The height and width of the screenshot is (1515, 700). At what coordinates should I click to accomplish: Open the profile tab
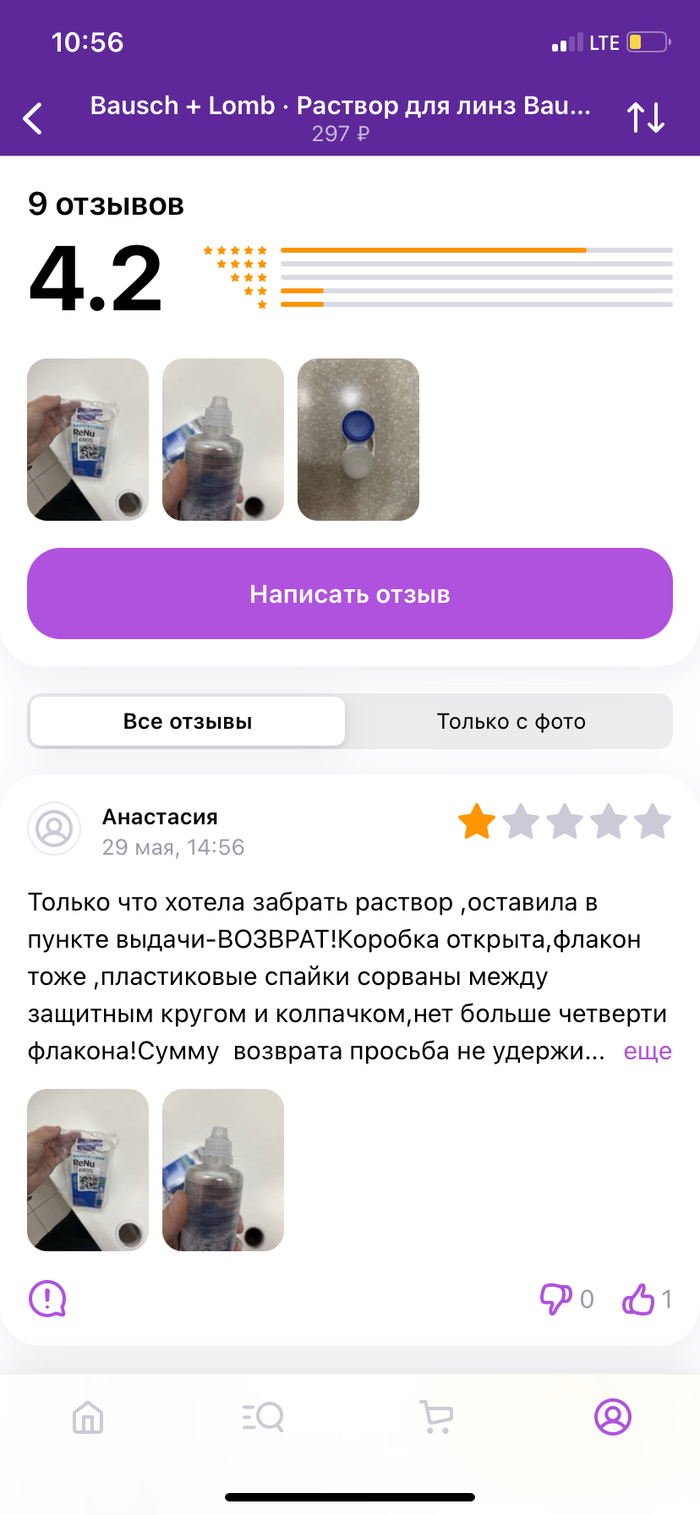612,1416
